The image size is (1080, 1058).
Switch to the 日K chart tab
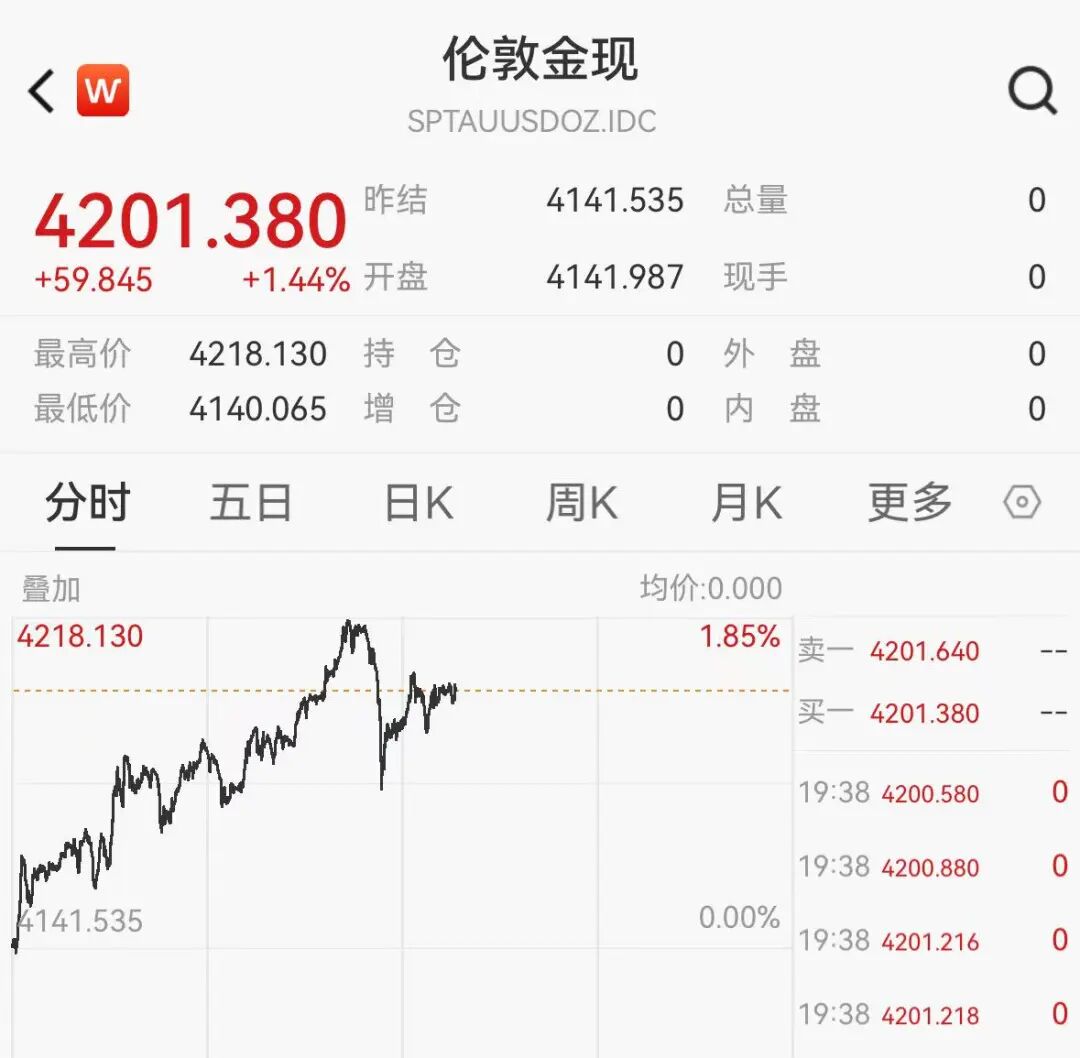pyautogui.click(x=419, y=502)
